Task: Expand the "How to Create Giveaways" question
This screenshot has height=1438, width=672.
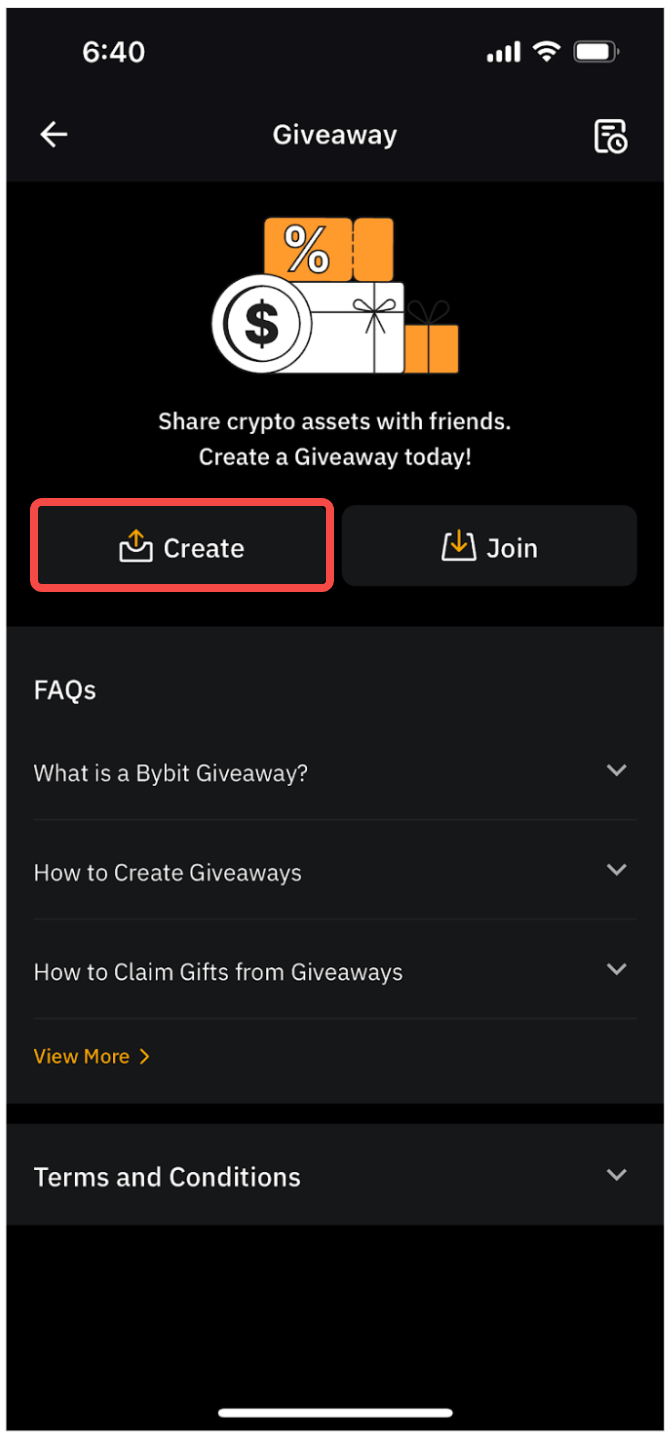Action: [335, 872]
